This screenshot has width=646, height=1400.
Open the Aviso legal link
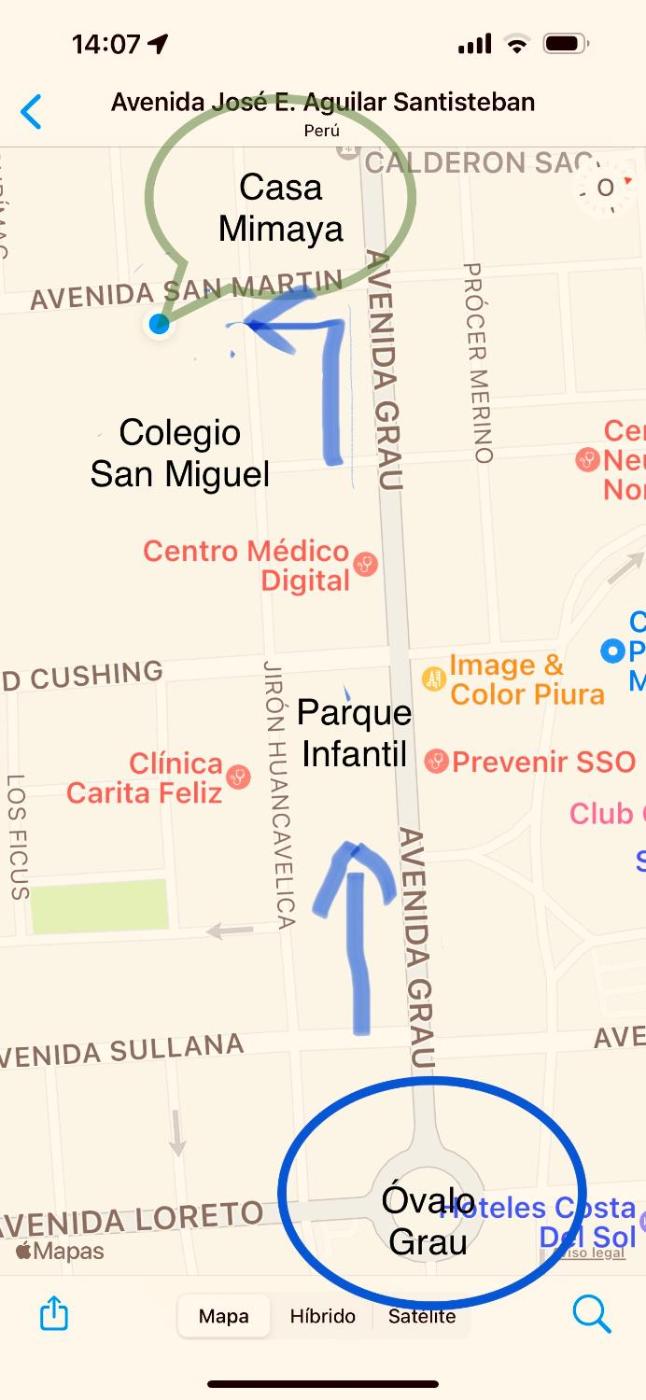tap(594, 1252)
